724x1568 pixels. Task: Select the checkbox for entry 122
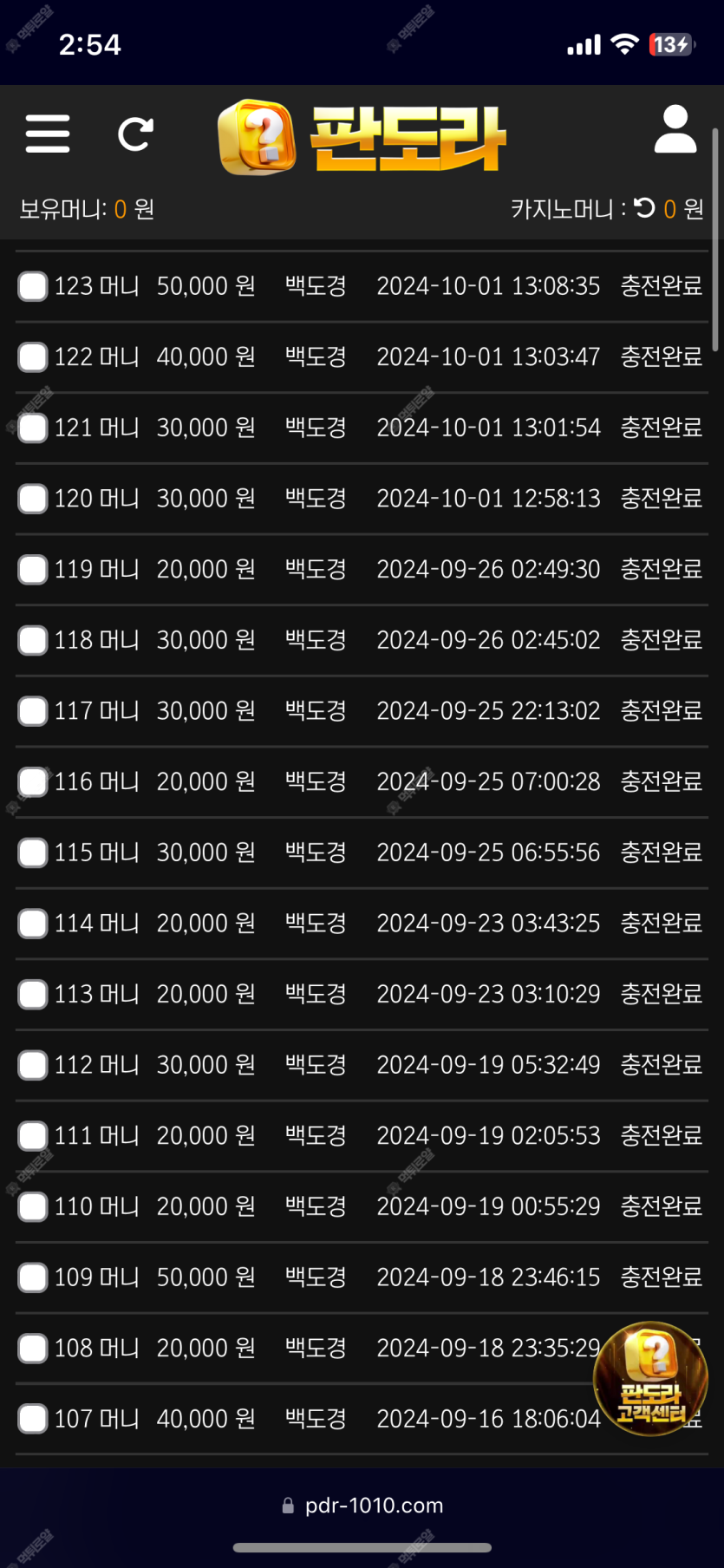tap(33, 356)
